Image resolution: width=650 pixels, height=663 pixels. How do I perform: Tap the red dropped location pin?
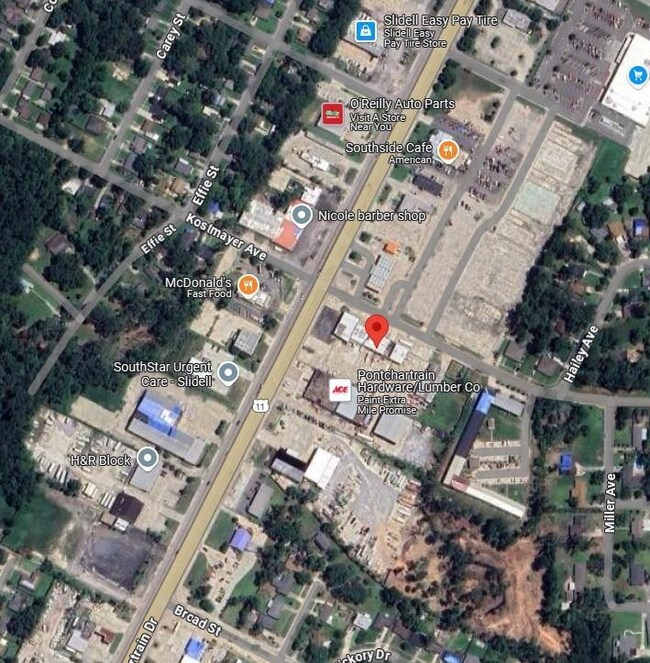(x=376, y=330)
